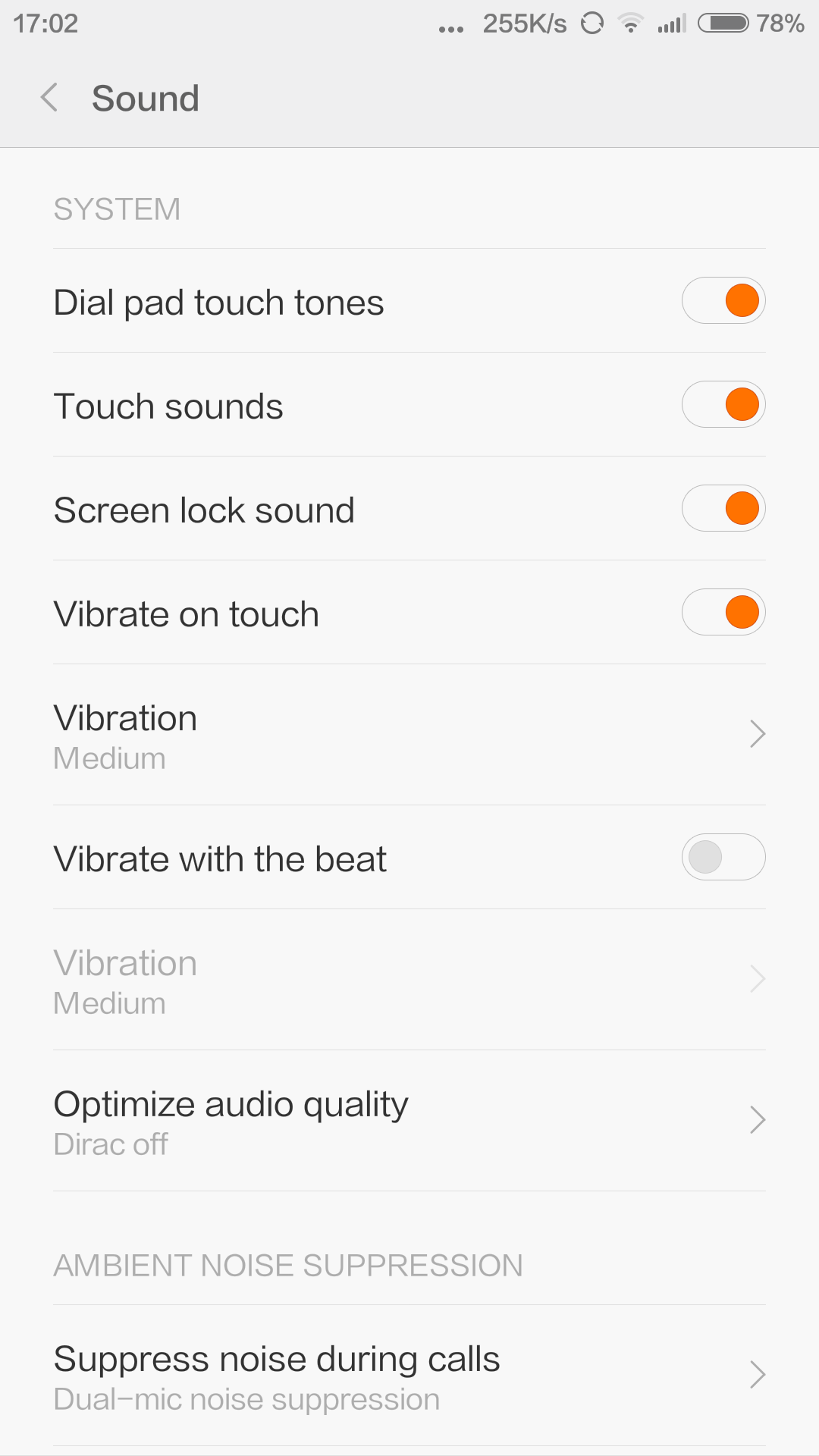
Task: Disable the Touch sounds switch
Action: click(x=723, y=405)
